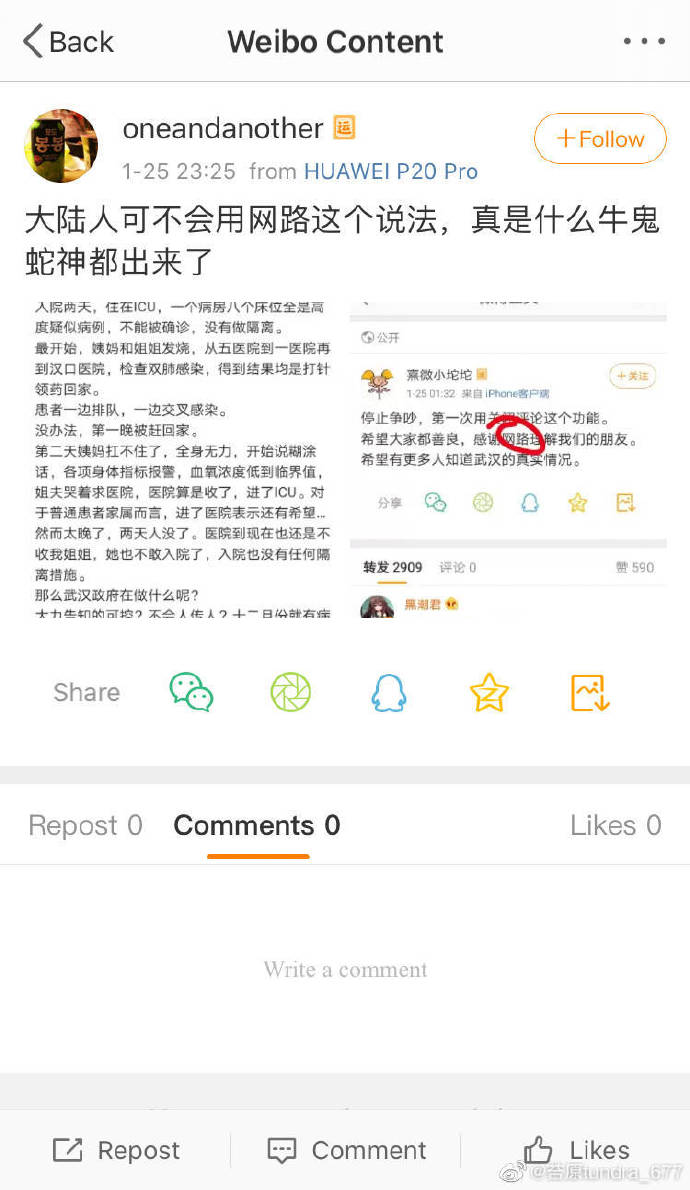
Task: Switch to the Repost 0 tab
Action: click(x=85, y=826)
